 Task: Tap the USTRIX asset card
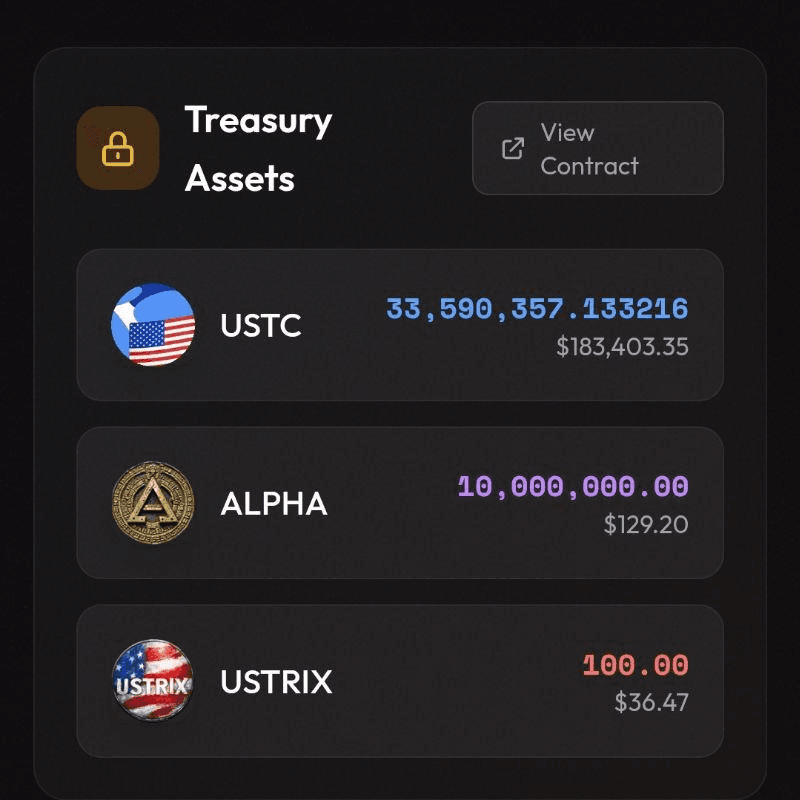click(x=399, y=681)
